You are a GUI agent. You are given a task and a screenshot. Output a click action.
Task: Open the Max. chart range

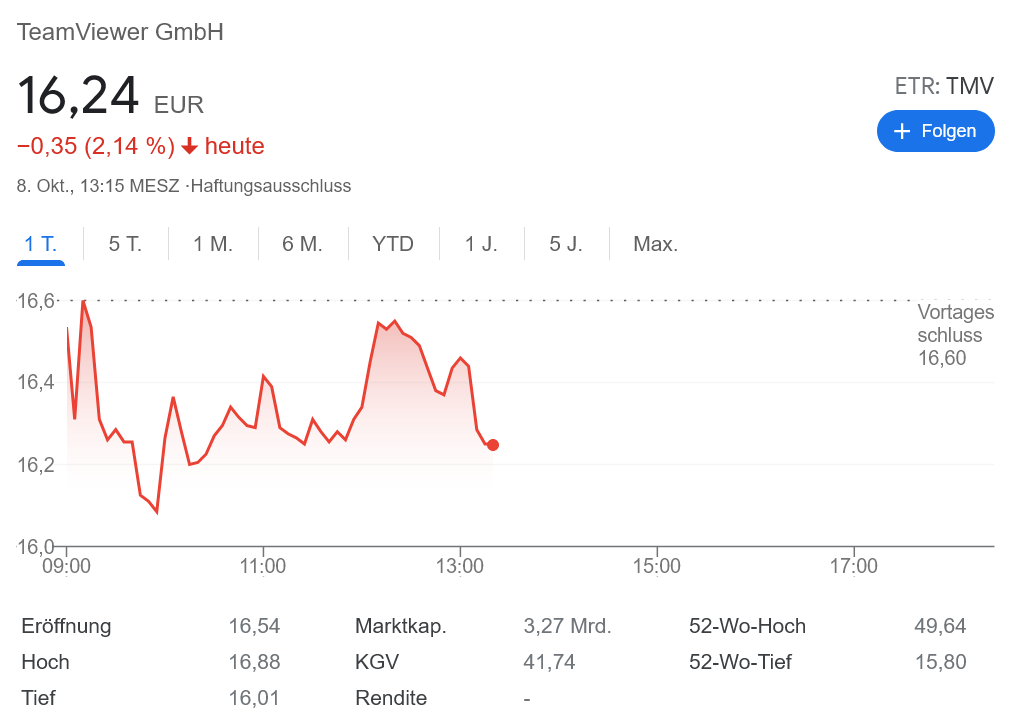click(x=655, y=244)
